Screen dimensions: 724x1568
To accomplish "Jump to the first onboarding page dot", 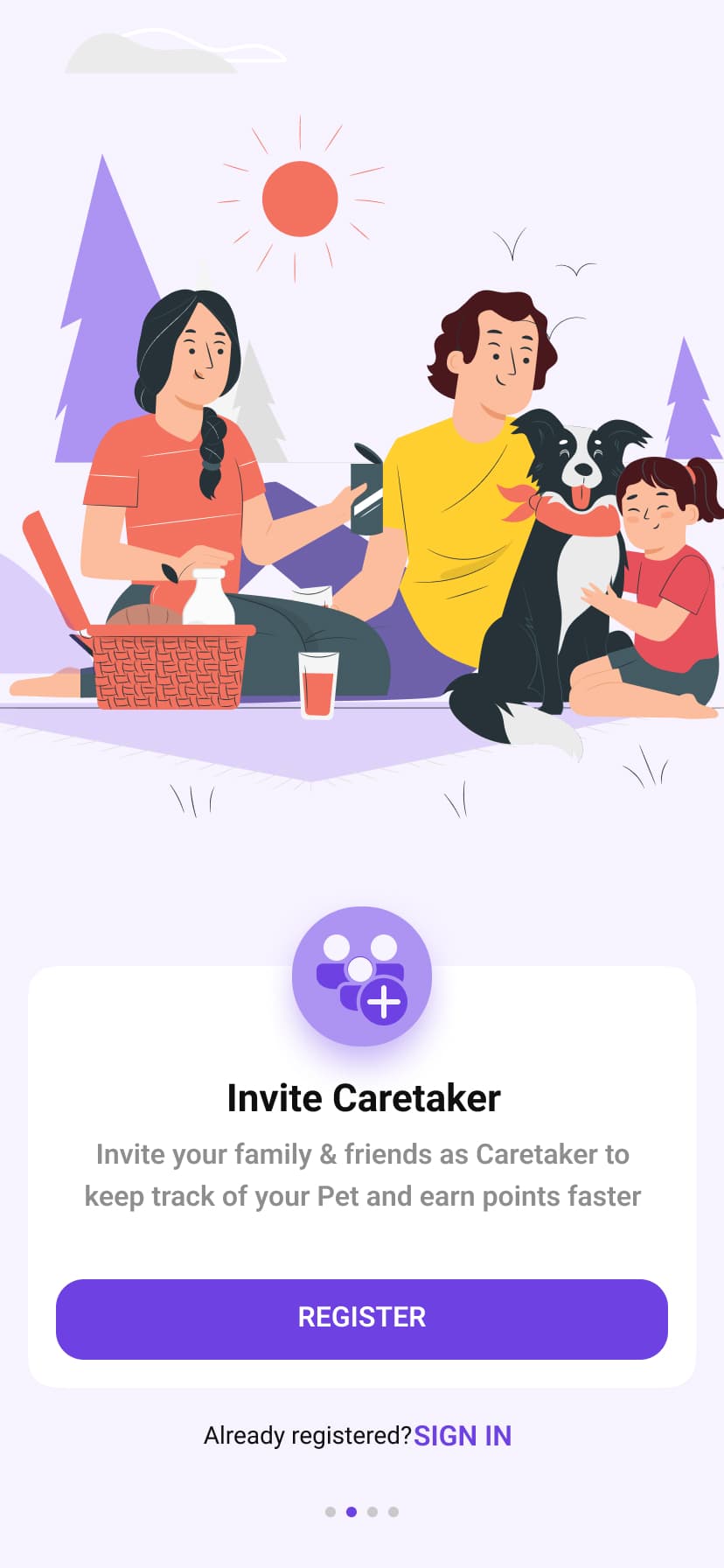I will tap(331, 1512).
